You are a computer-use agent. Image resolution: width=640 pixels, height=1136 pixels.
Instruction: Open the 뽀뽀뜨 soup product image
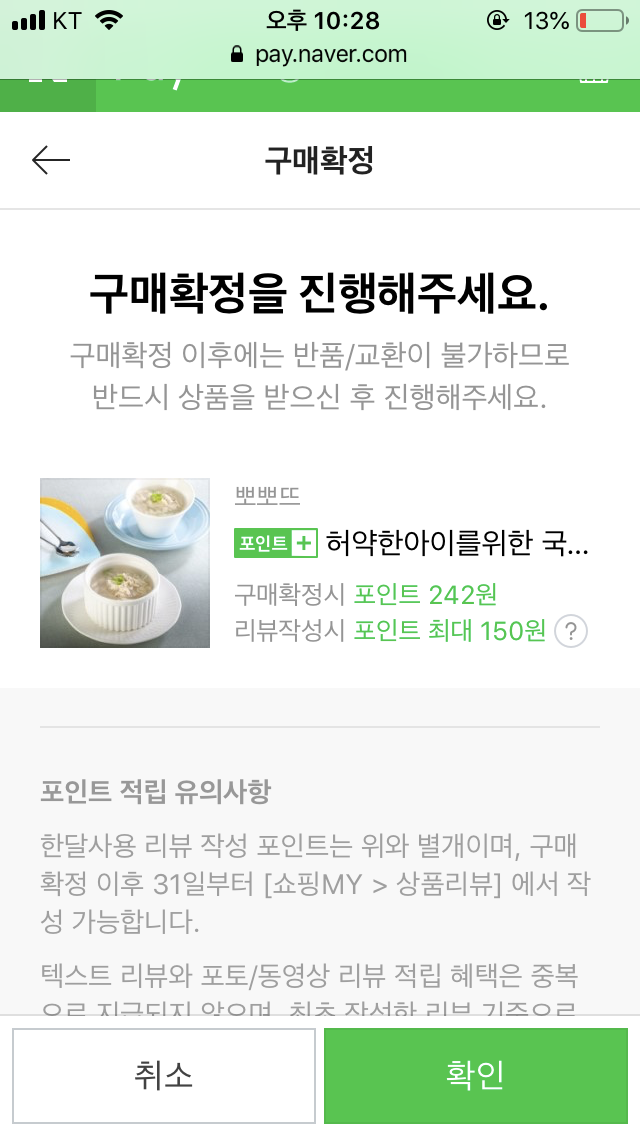[125, 563]
